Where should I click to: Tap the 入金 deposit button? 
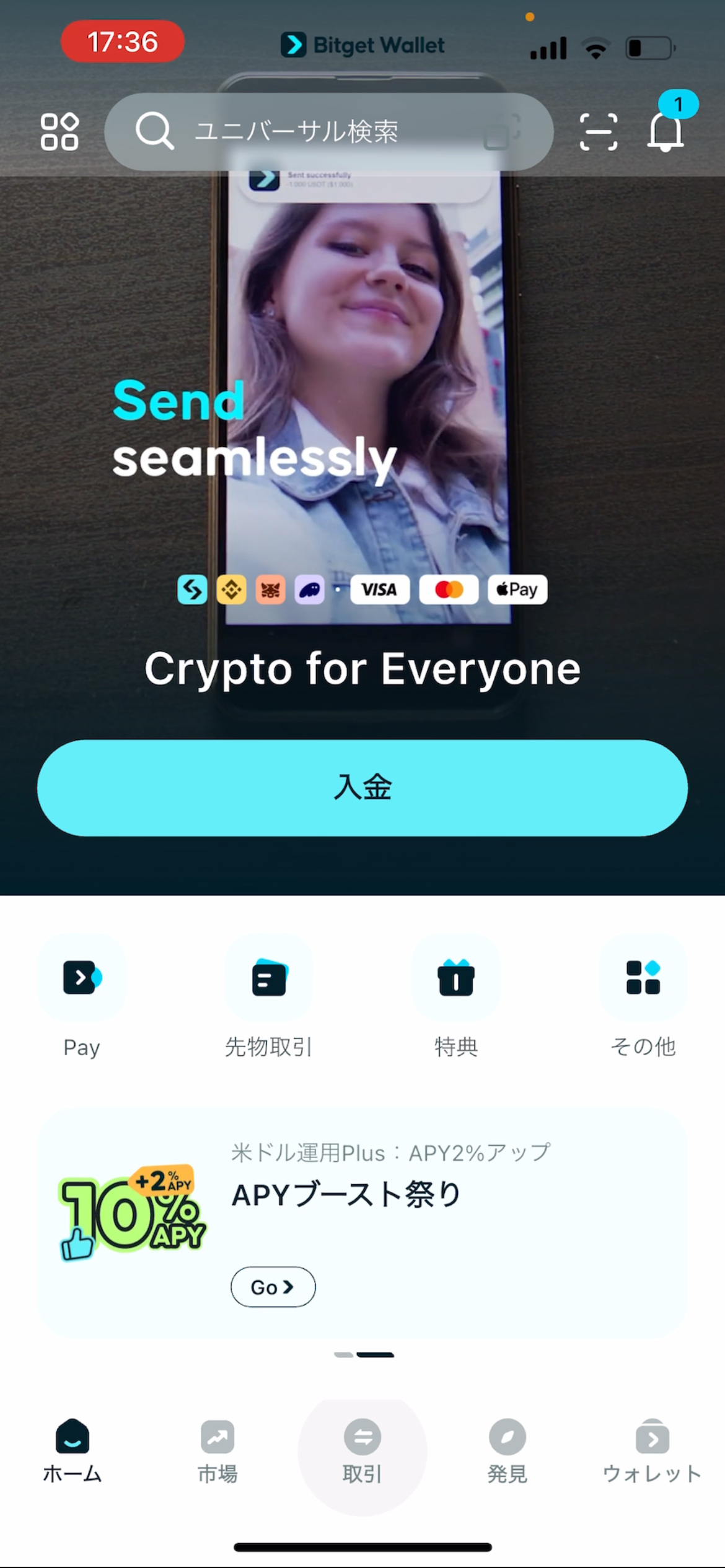click(362, 788)
